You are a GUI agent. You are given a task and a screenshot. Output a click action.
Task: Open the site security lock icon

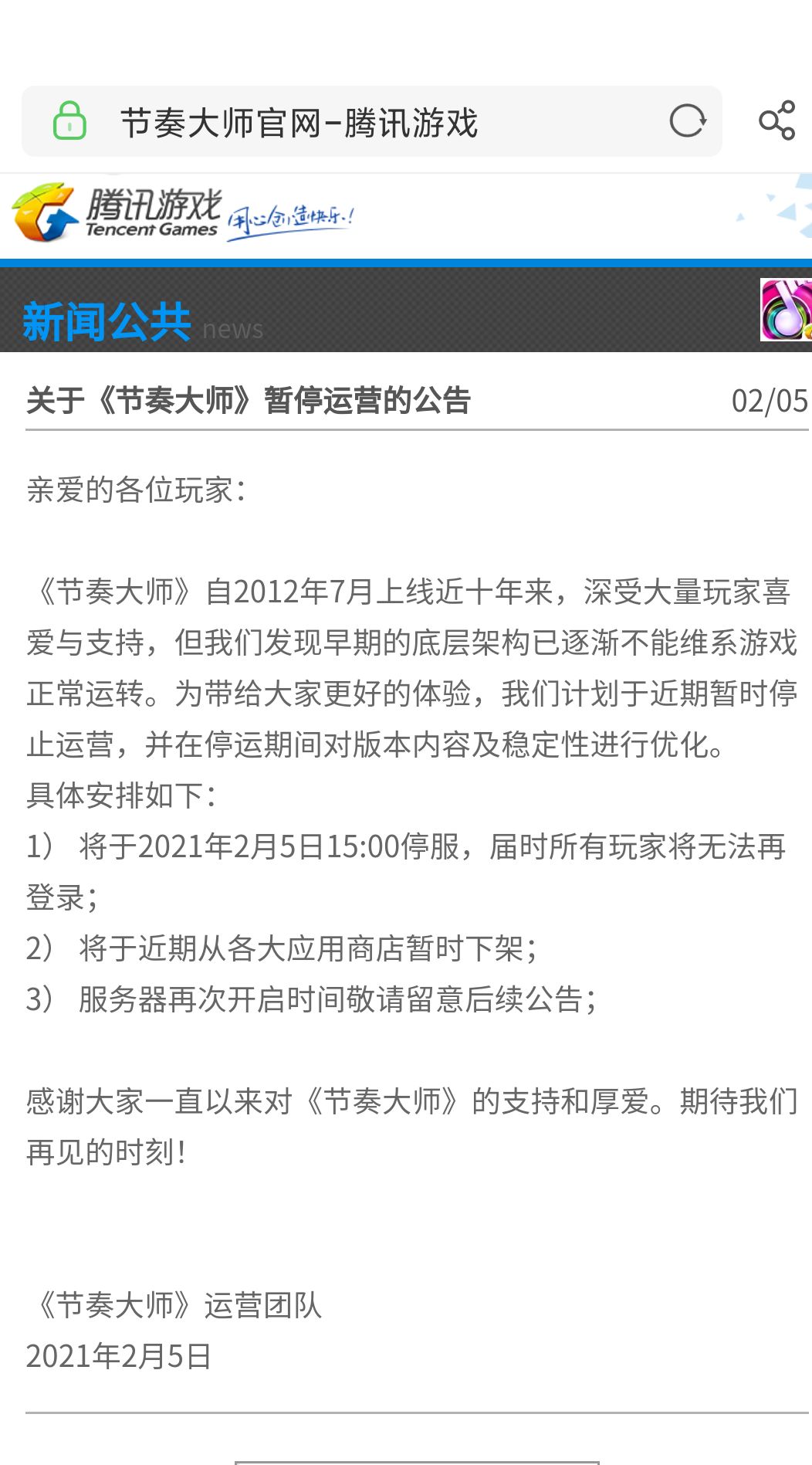click(69, 121)
